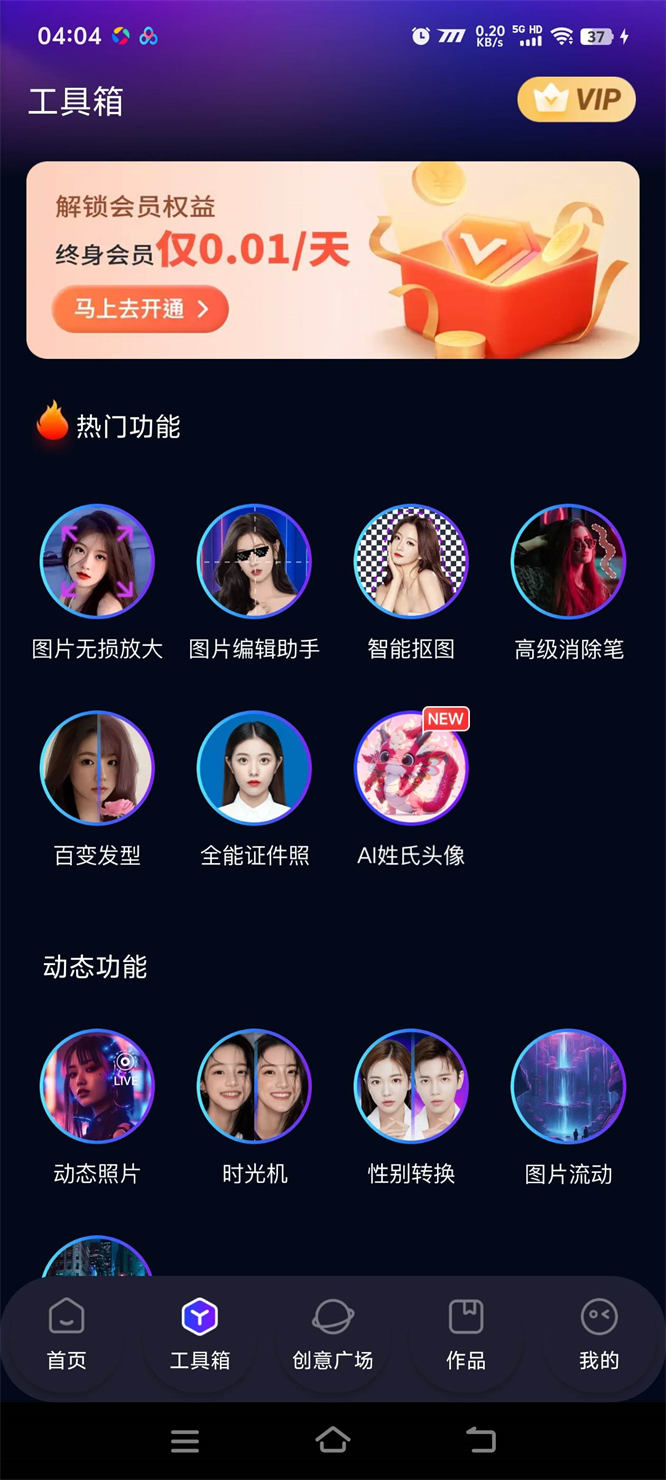Launch 图片编辑助手 feature

254,561
